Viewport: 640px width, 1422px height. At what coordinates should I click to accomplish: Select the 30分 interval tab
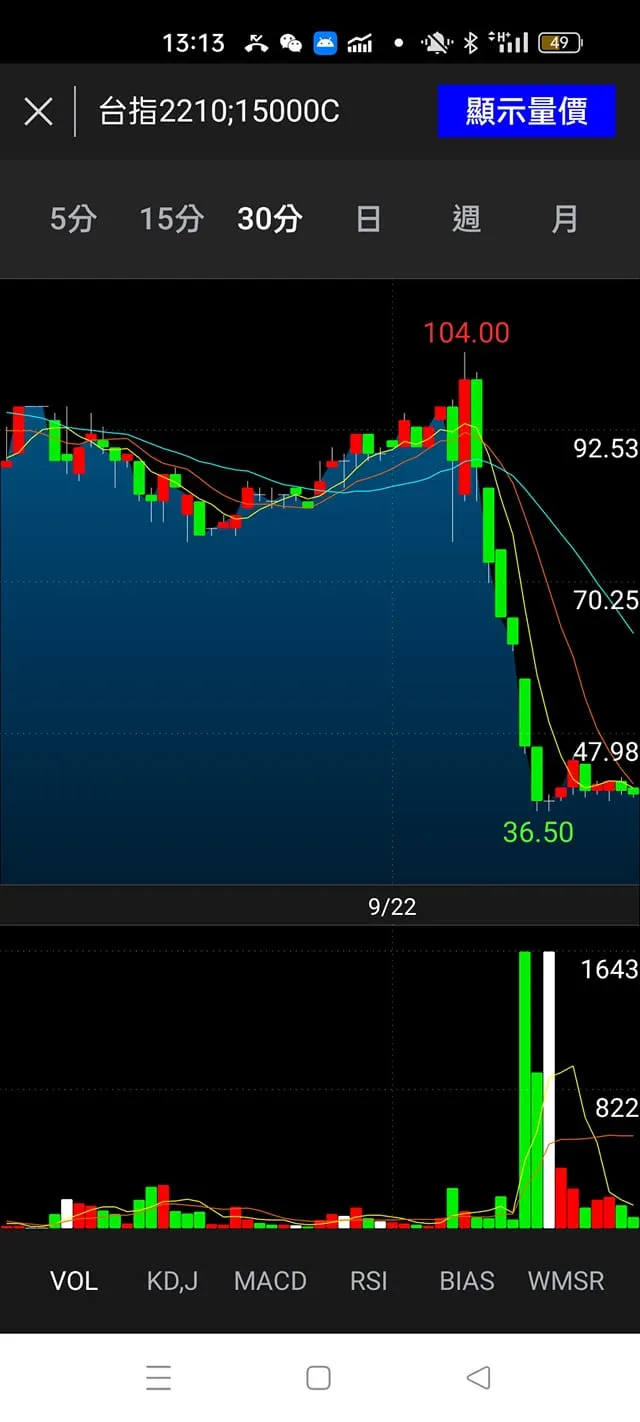point(269,219)
